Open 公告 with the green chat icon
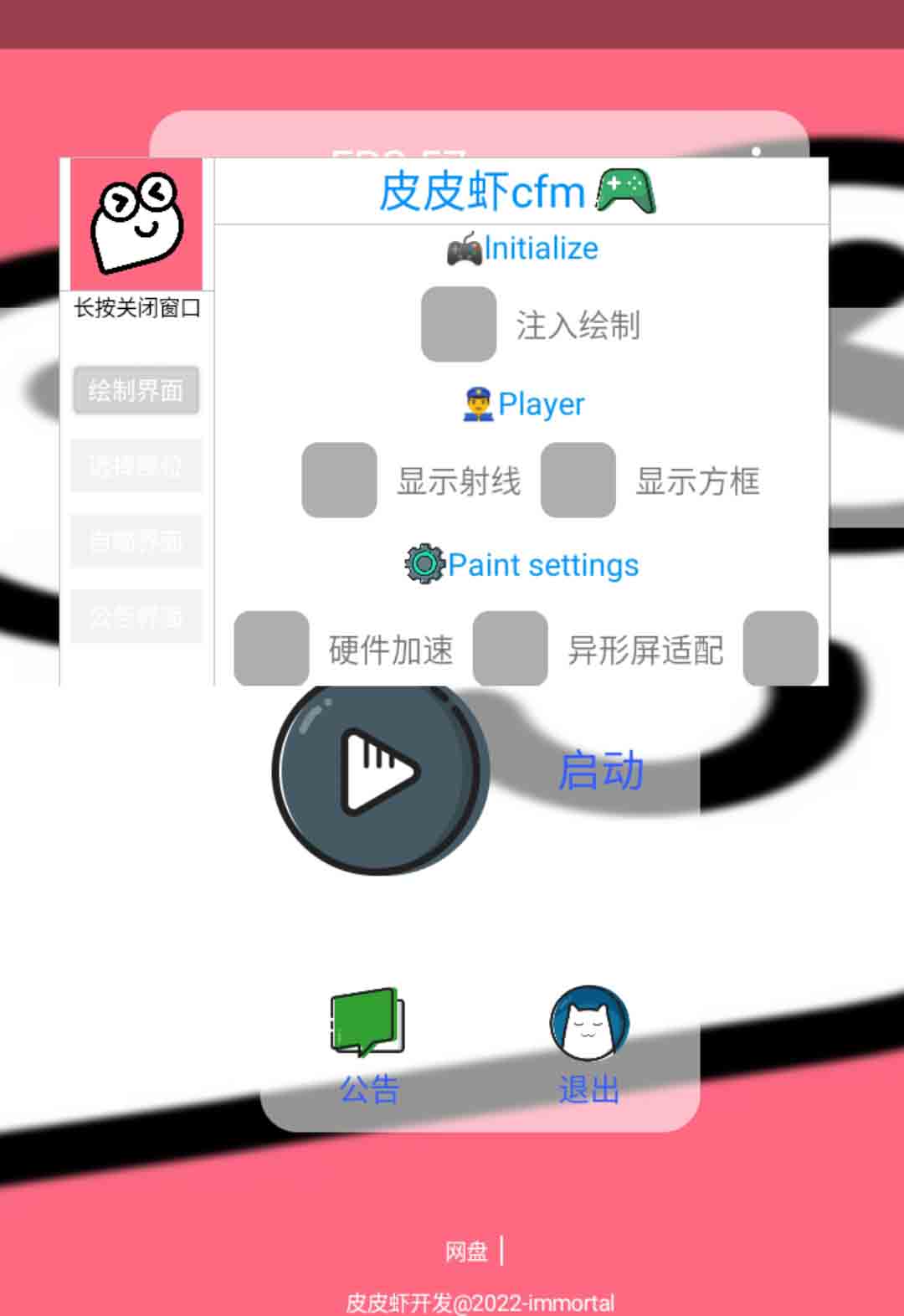Screen dimensions: 904x1316 (x=368, y=1023)
